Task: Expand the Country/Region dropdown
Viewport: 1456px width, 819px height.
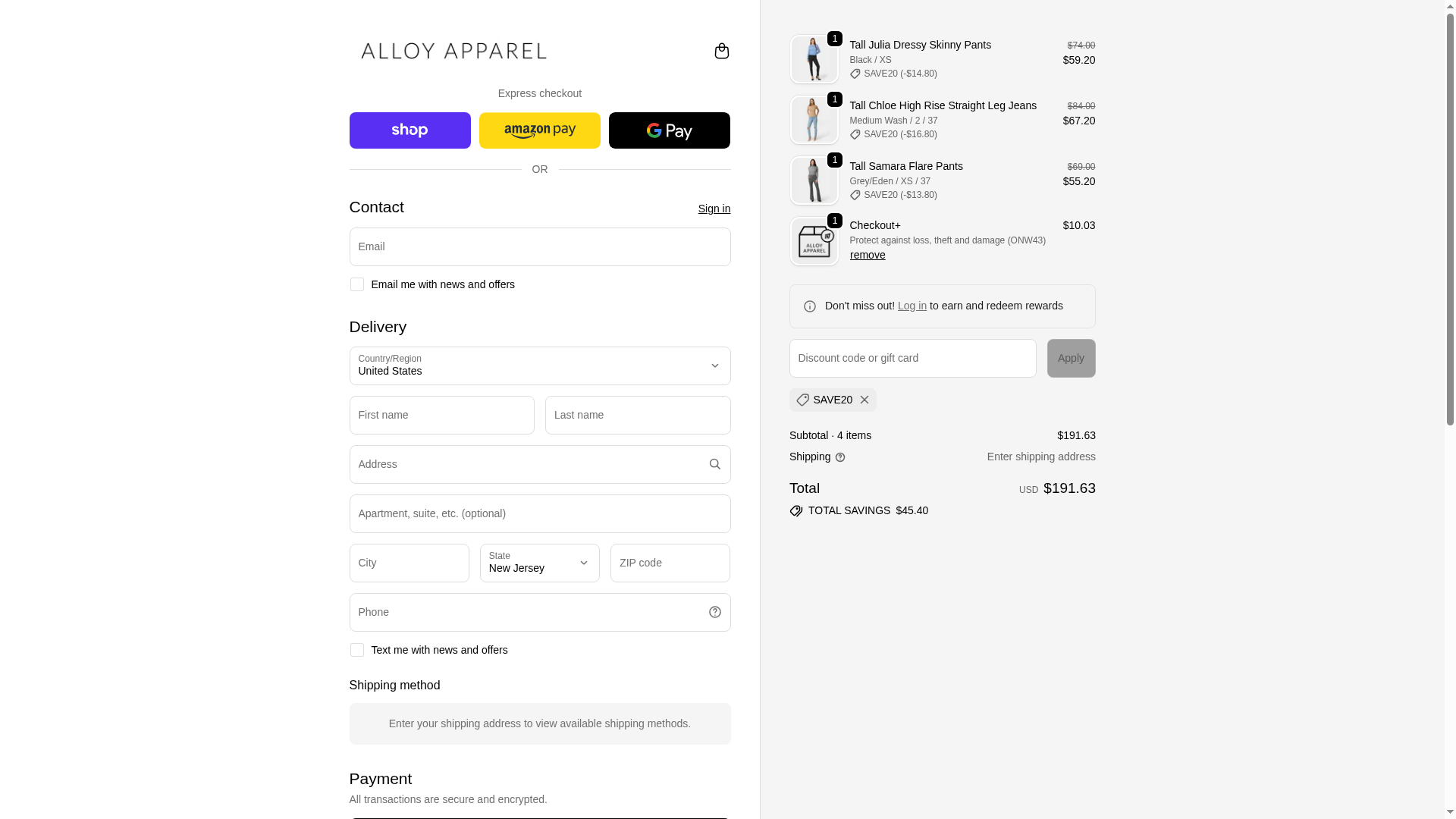Action: click(x=539, y=366)
